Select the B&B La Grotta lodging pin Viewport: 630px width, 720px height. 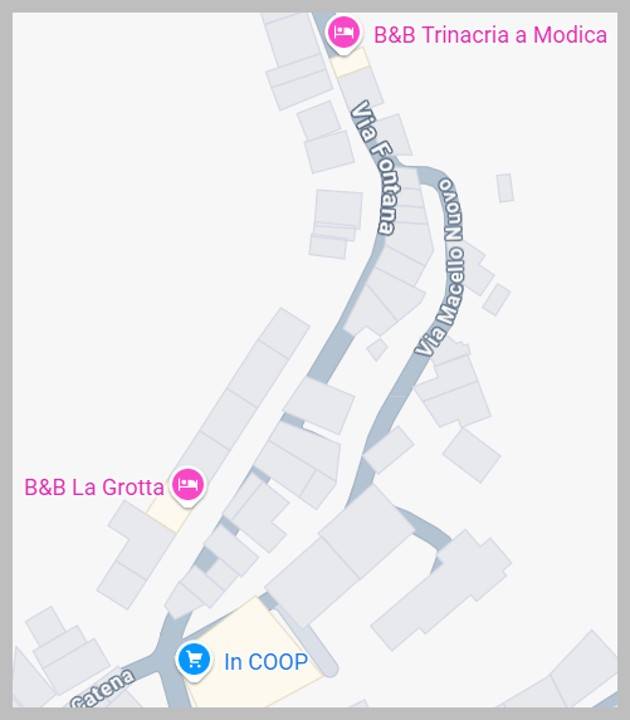pos(187,486)
